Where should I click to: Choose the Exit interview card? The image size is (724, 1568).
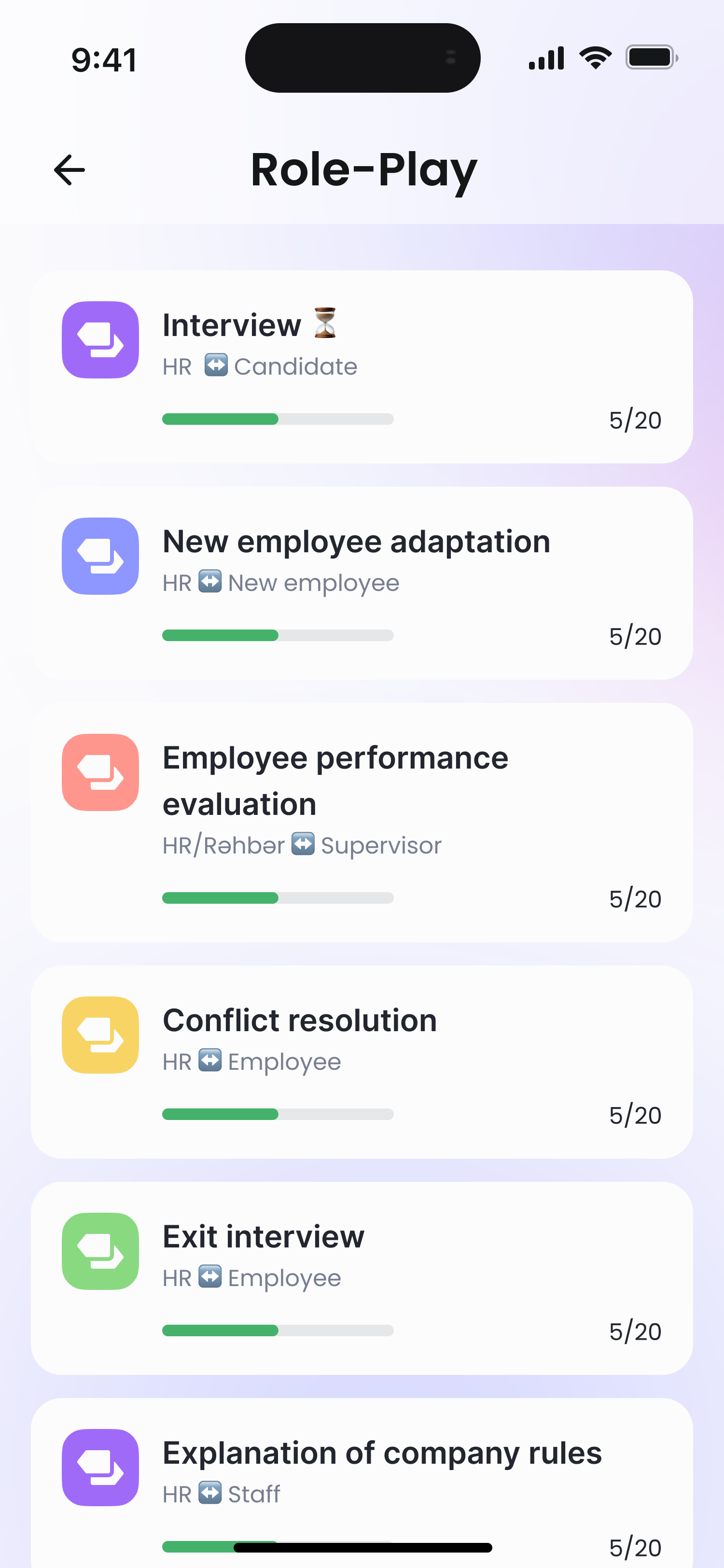click(362, 1278)
